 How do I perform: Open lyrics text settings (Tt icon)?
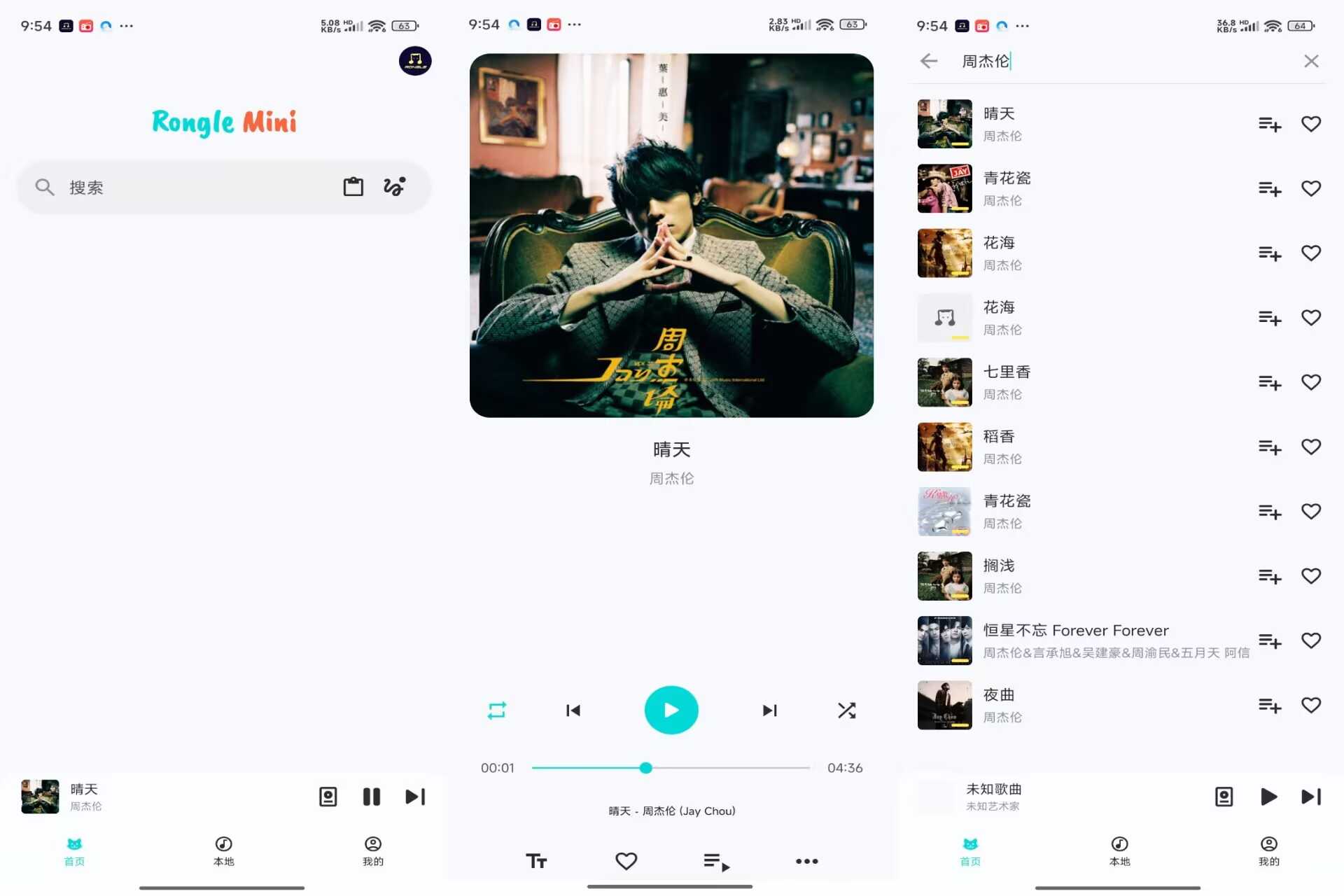[x=536, y=861]
